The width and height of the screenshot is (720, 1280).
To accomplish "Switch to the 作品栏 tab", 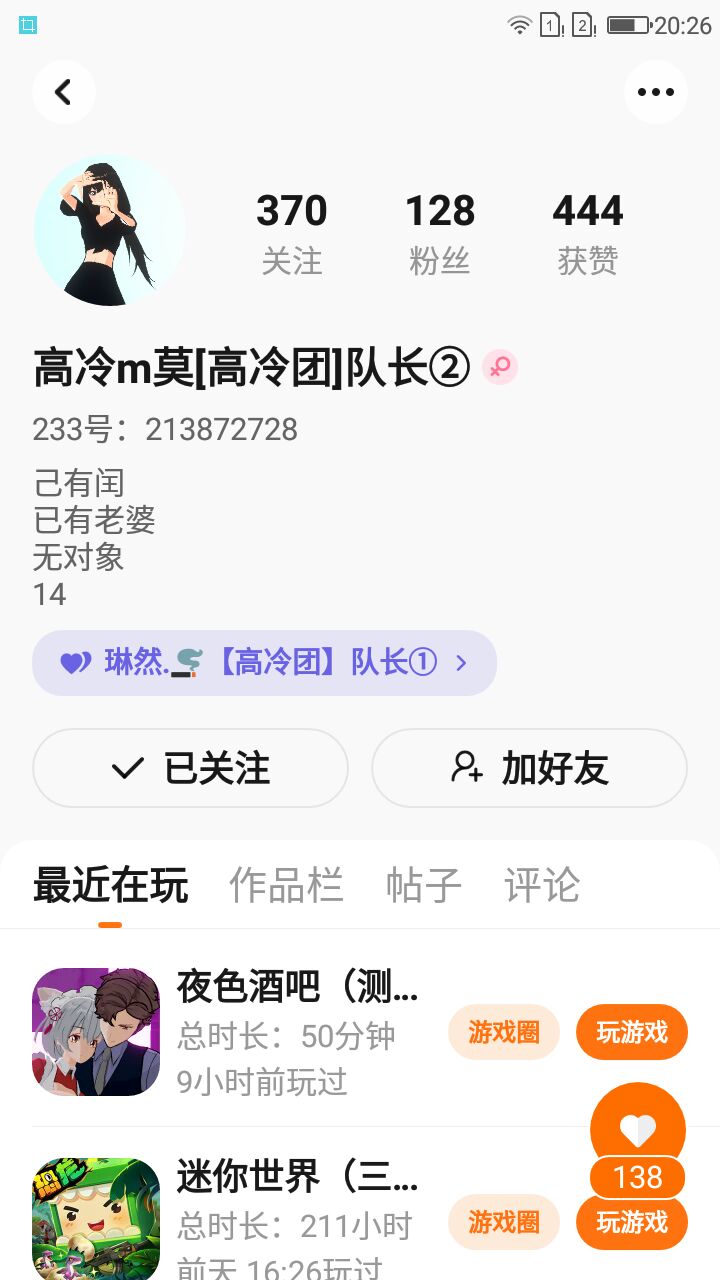I will click(x=286, y=885).
